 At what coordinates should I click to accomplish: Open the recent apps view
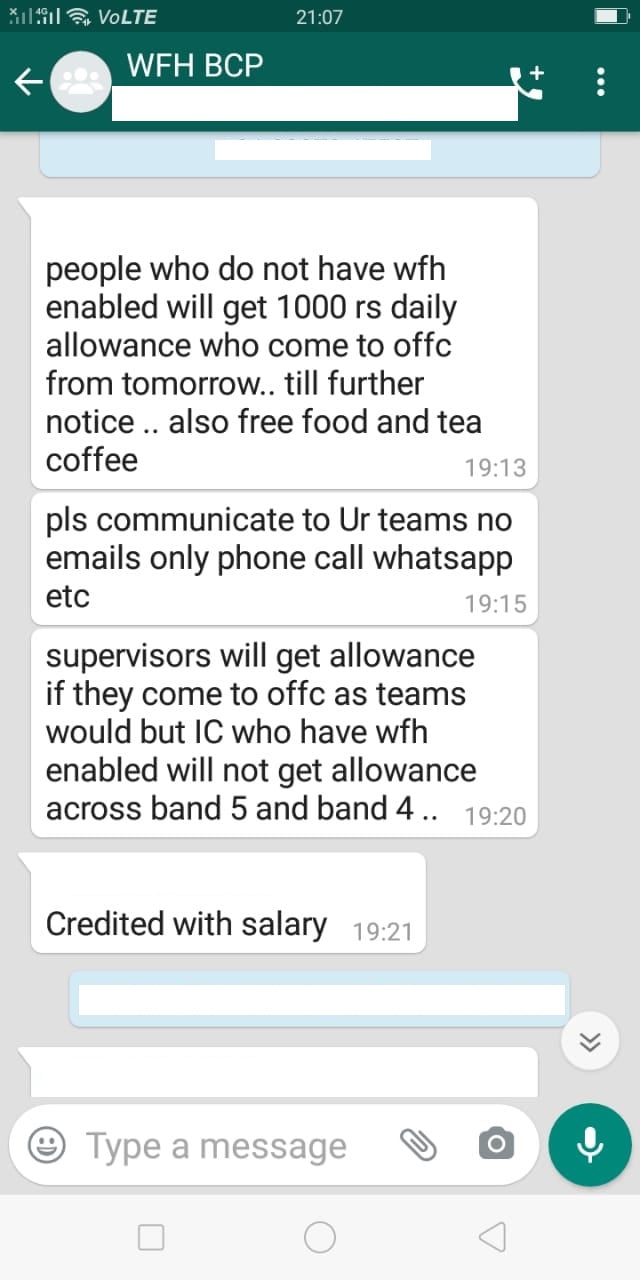(151, 1238)
